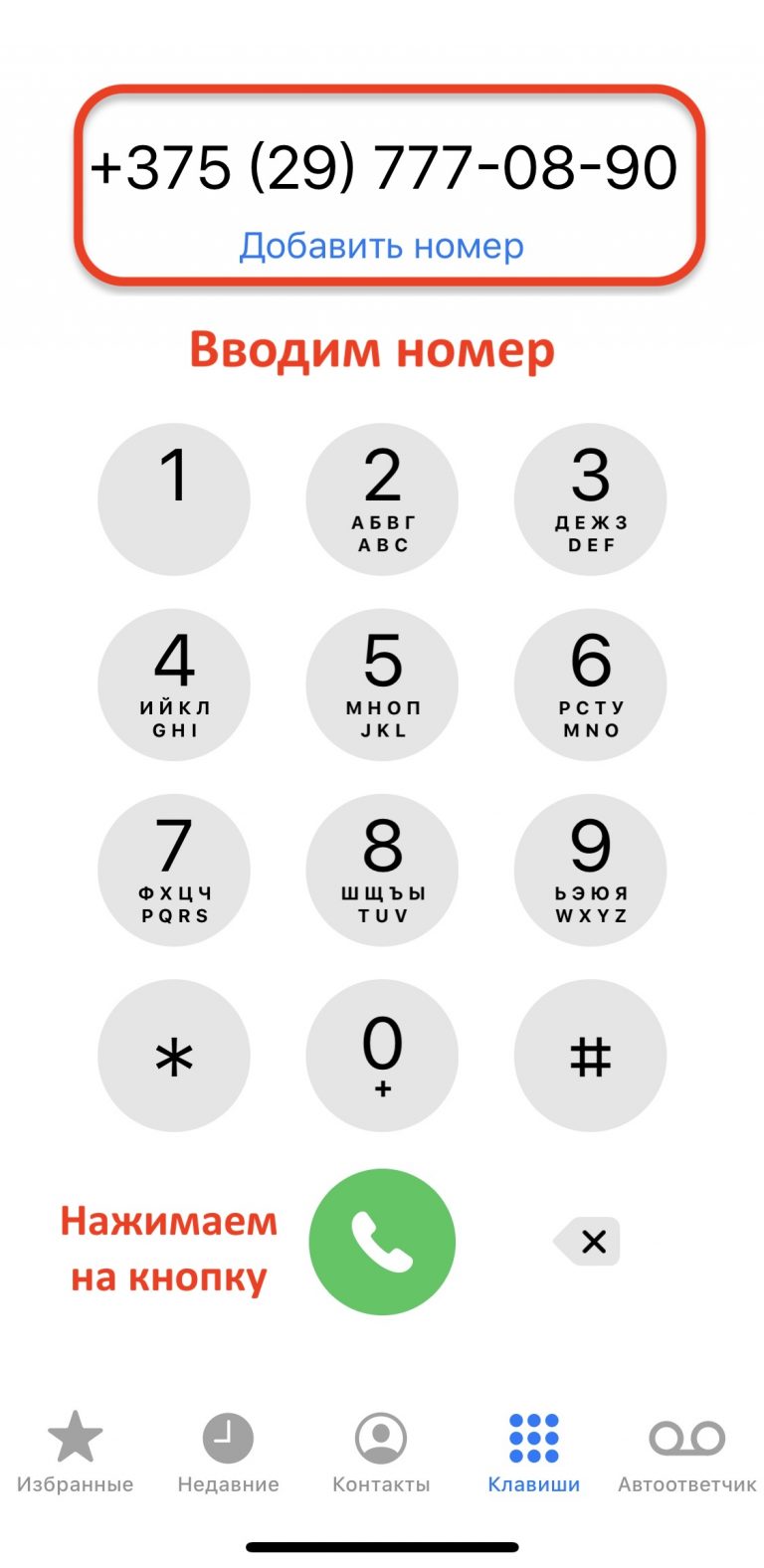764x1568 pixels.
Task: Open the Автоответчик tab
Action: point(686,1453)
